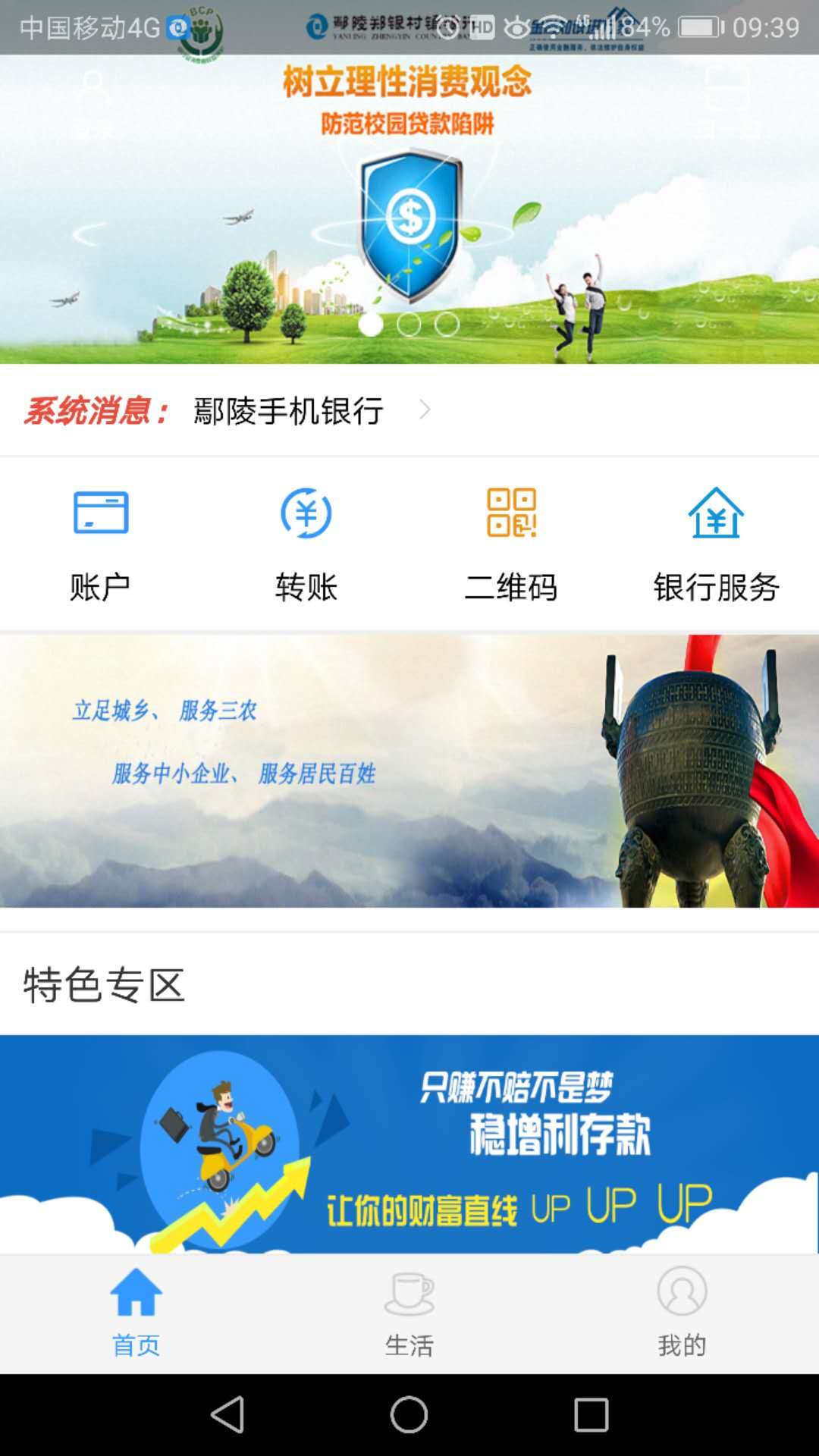This screenshot has width=819, height=1456.
Task: Open the 稳增利存款 deposit promotion
Action: pos(409,1144)
